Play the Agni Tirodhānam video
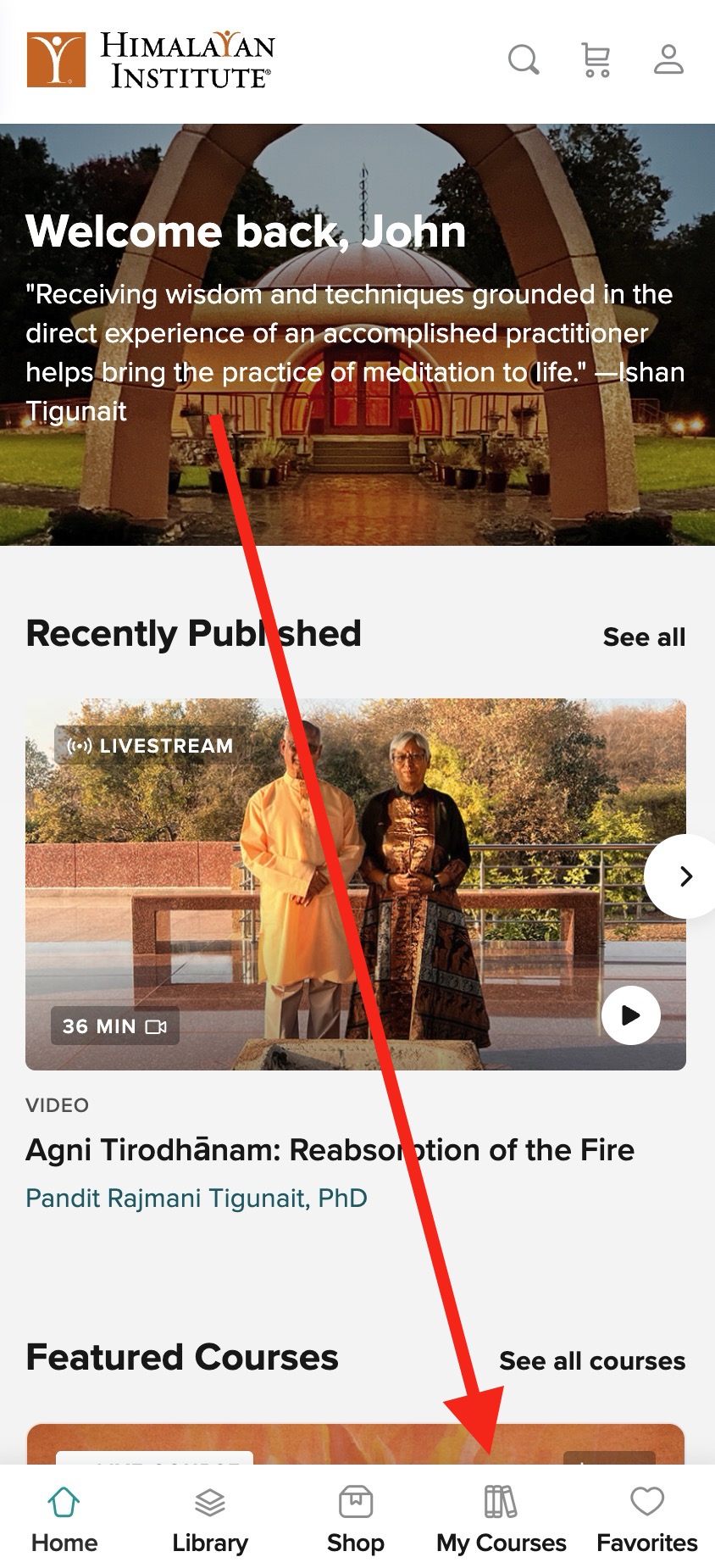Viewport: 715px width, 1568px height. click(630, 1015)
